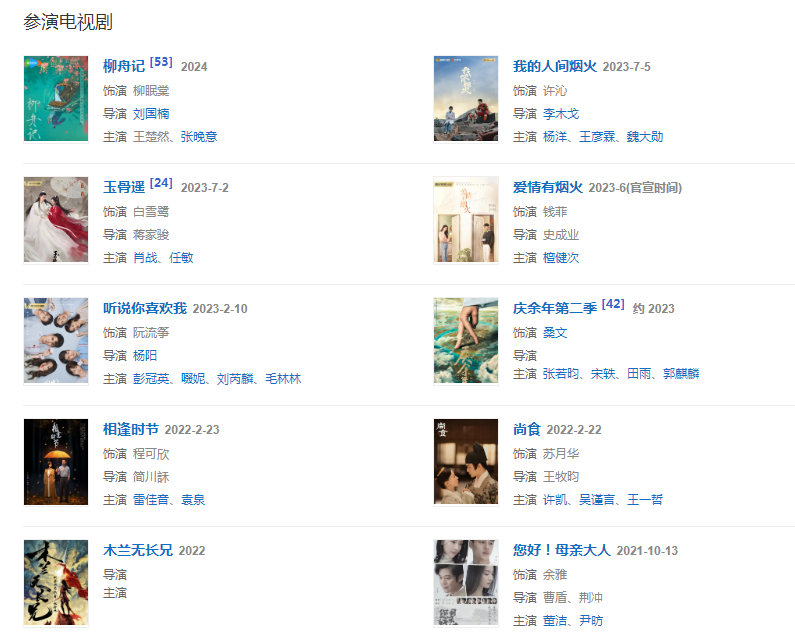Screen dimensions: 795x638
Task: Open reference footnote 53 next to 柳舟记
Action: pos(161,62)
